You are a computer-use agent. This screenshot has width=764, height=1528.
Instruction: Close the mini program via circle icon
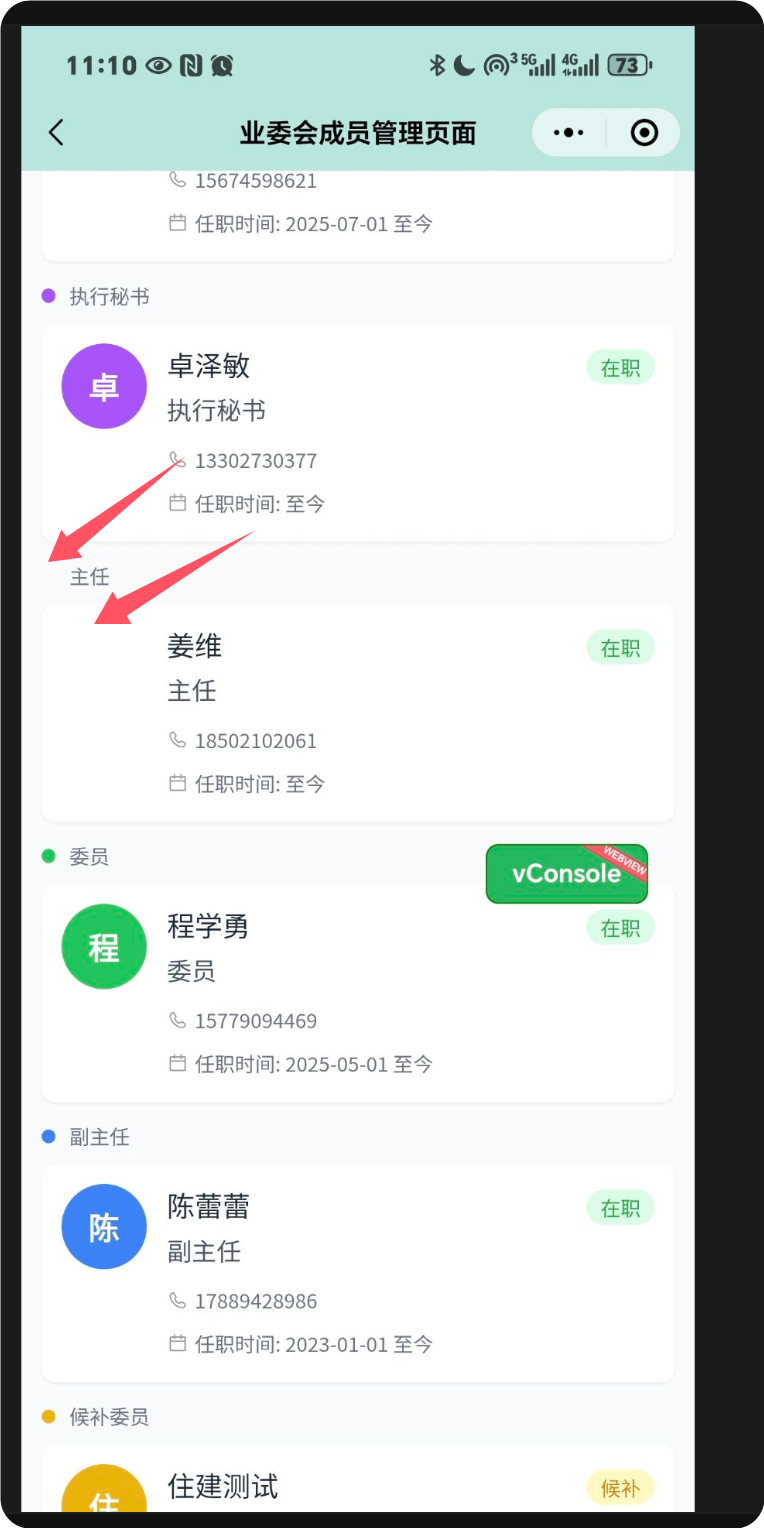click(645, 132)
